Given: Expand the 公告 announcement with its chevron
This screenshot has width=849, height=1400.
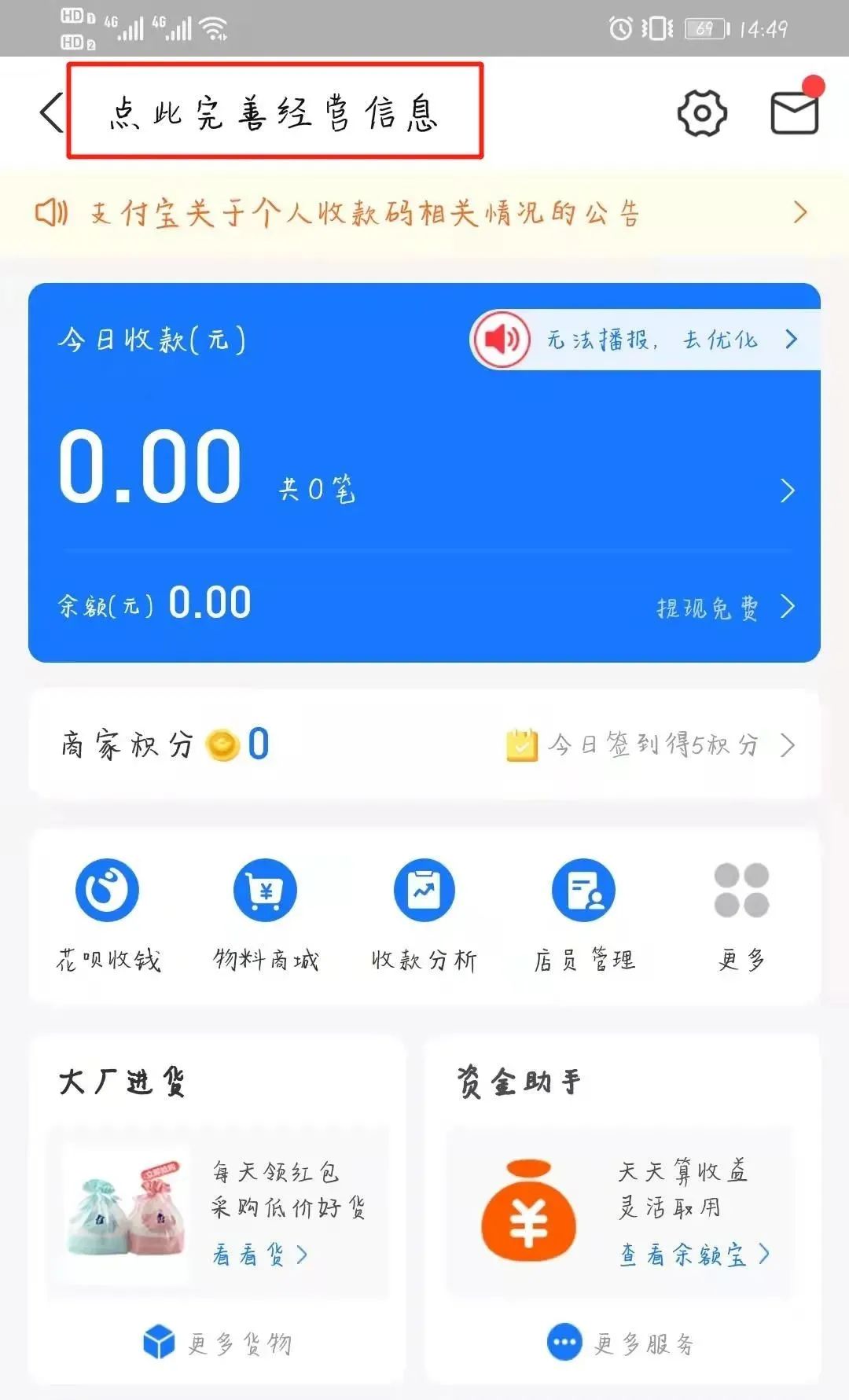Looking at the screenshot, I should click(799, 211).
